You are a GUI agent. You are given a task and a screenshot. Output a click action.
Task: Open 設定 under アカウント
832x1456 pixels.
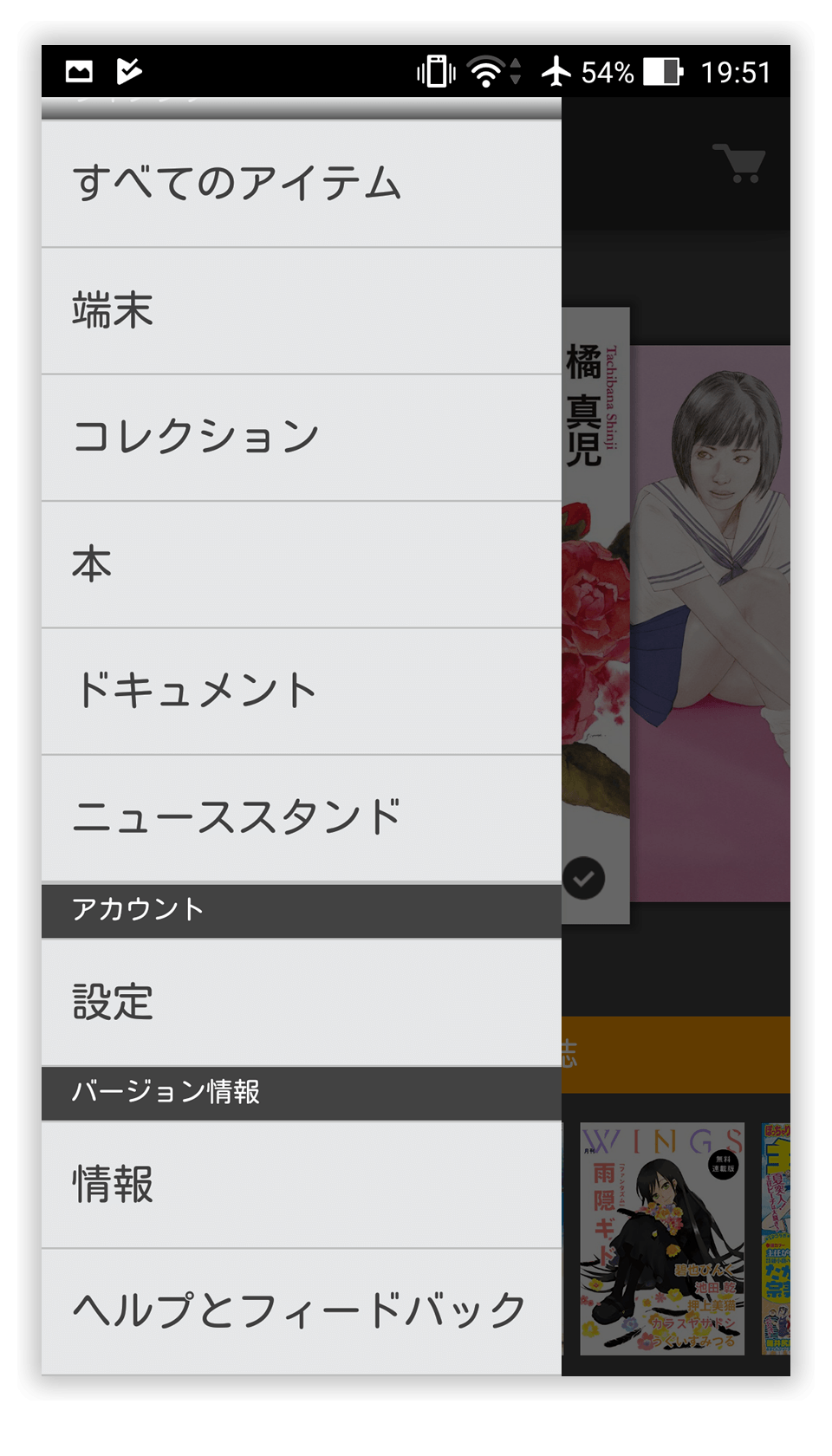click(x=301, y=1003)
